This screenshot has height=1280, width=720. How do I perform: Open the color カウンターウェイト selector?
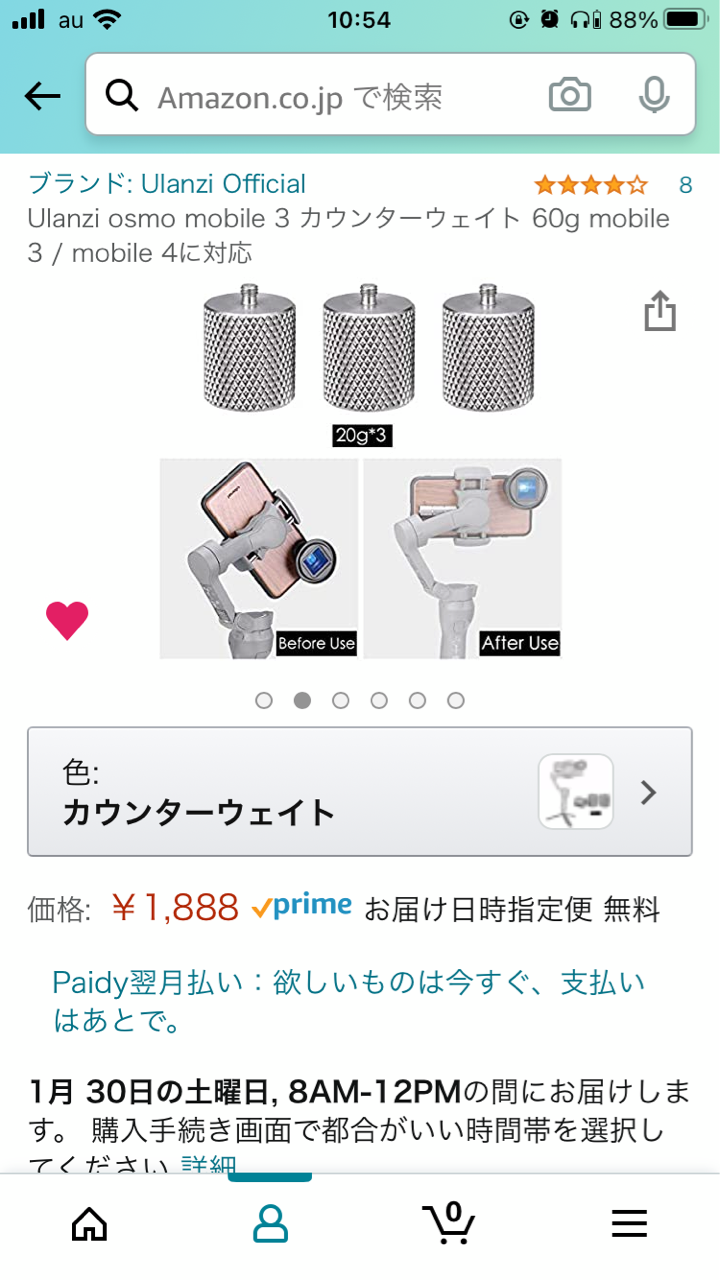pyautogui.click(x=360, y=792)
